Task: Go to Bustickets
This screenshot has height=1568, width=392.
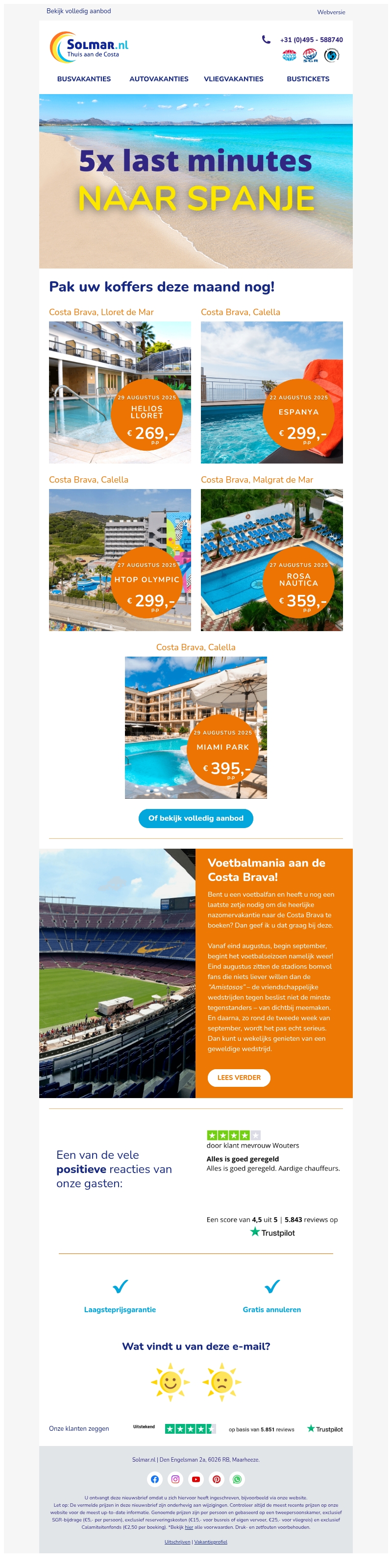Action: [308, 79]
